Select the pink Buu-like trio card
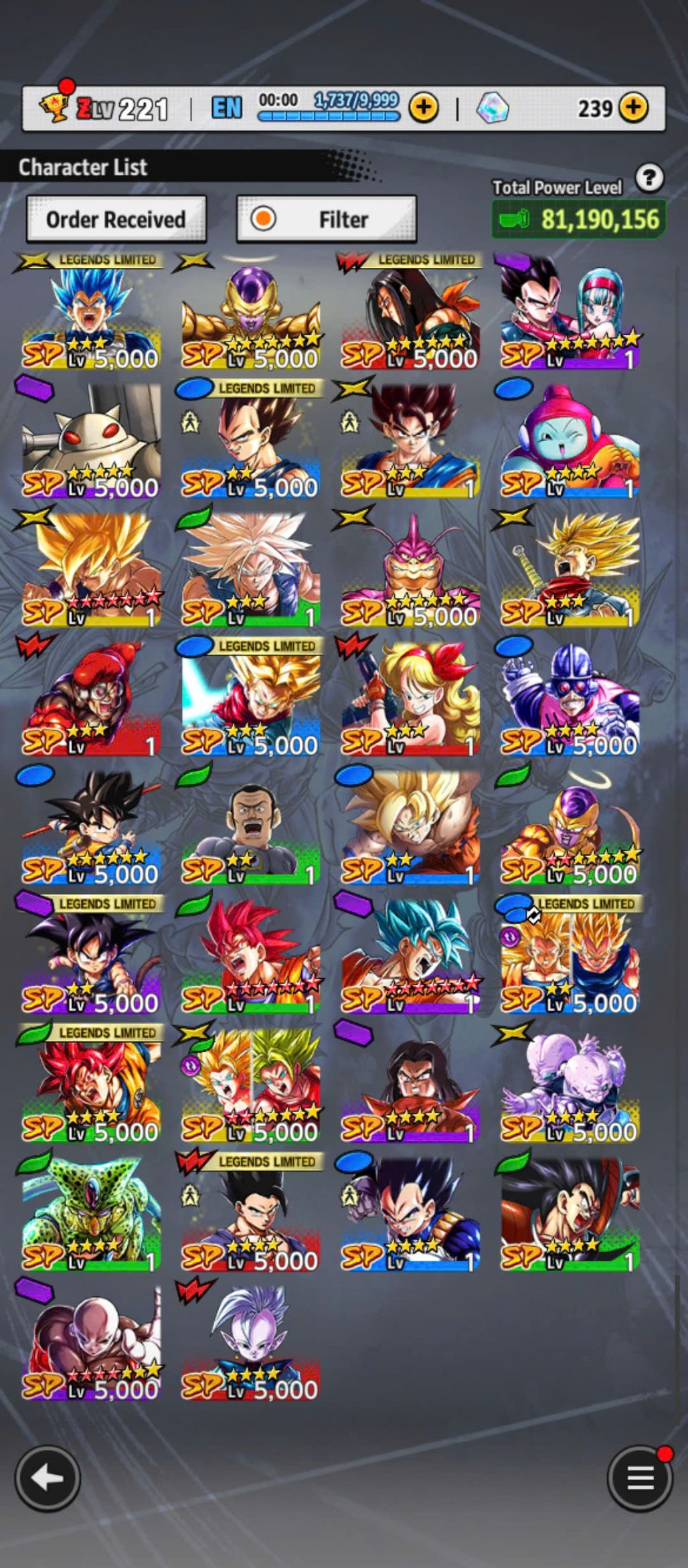 coord(570,1086)
